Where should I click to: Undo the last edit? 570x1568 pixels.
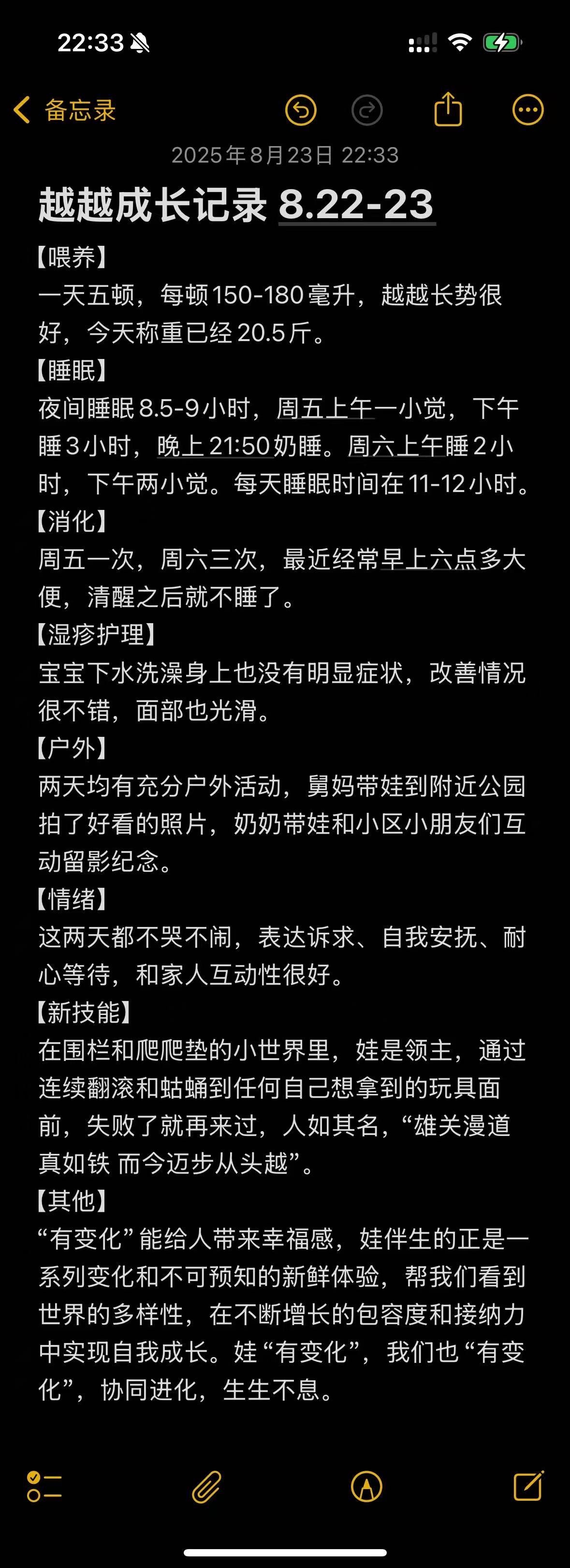[x=301, y=111]
